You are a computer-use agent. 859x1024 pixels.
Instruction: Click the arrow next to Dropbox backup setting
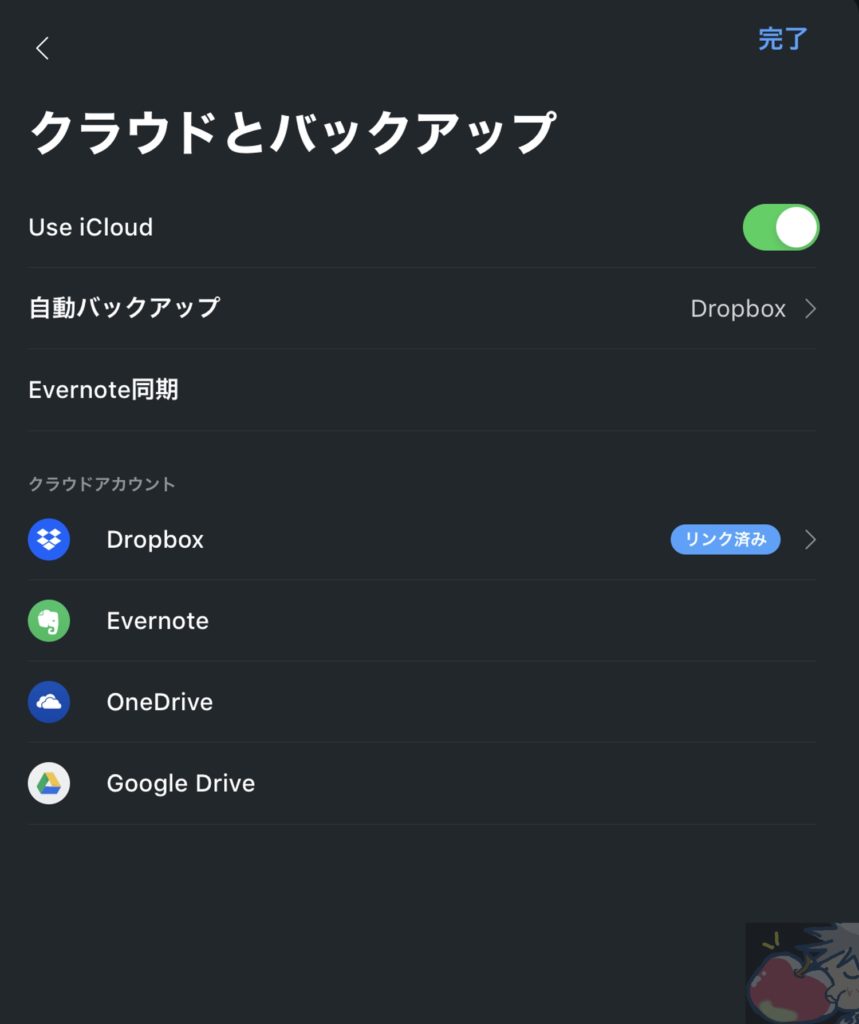click(810, 308)
